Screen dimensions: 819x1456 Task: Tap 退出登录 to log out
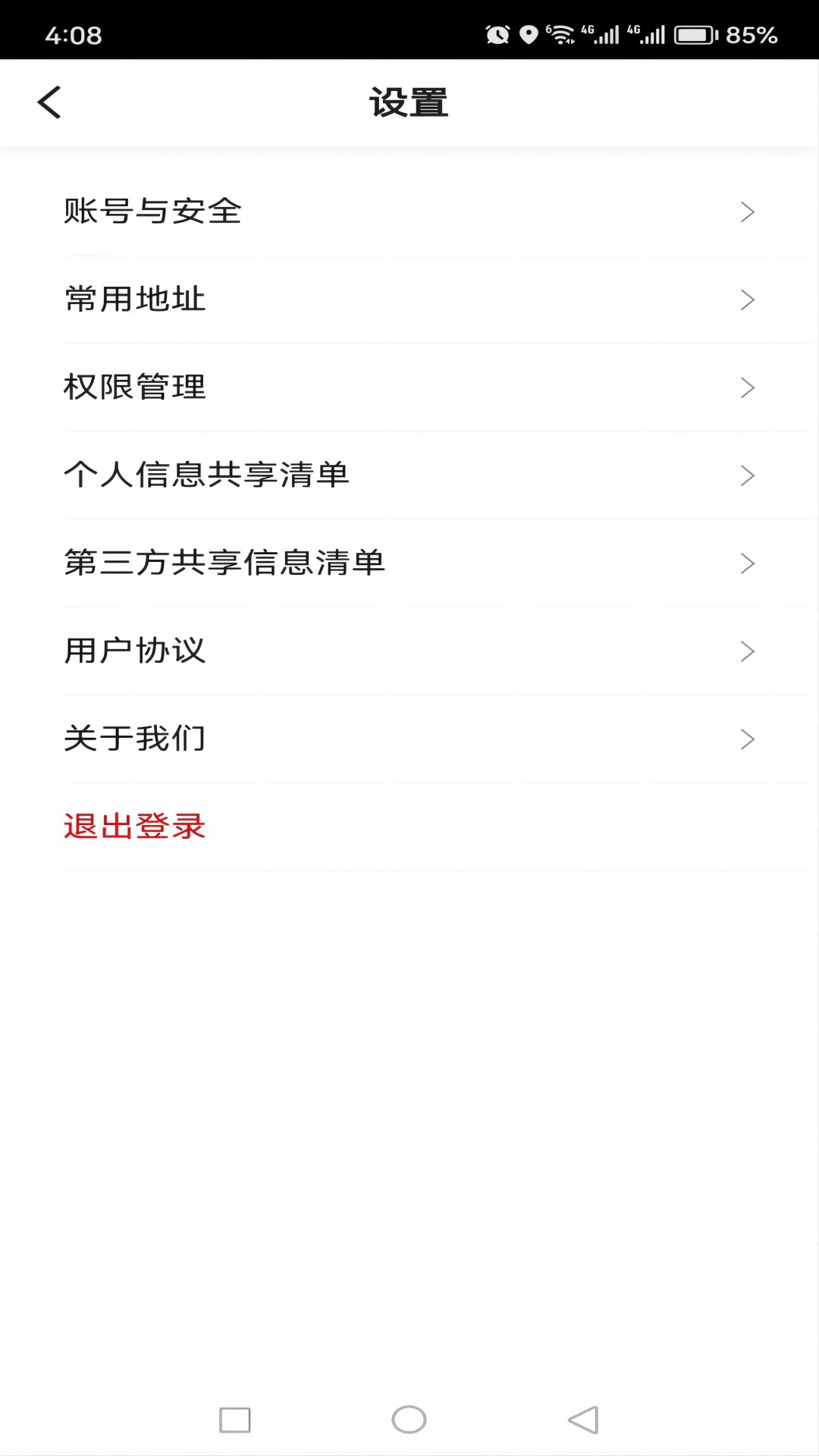click(x=135, y=827)
